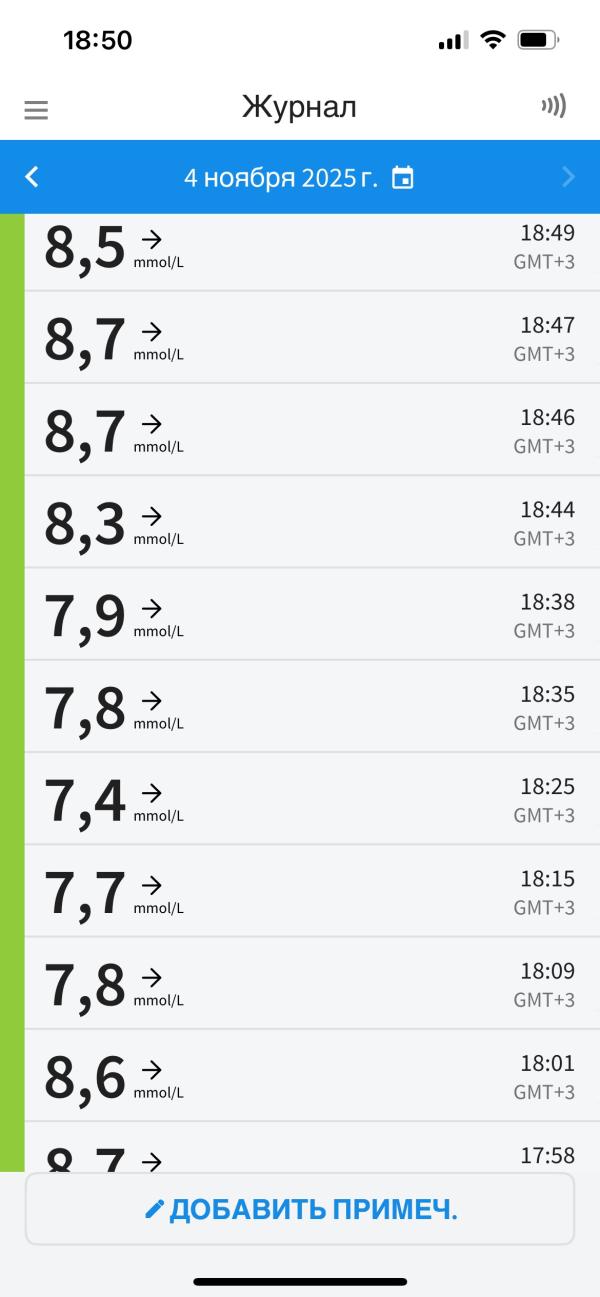Open the 7,9 reading at 18:38
The width and height of the screenshot is (600, 1297).
(300, 615)
